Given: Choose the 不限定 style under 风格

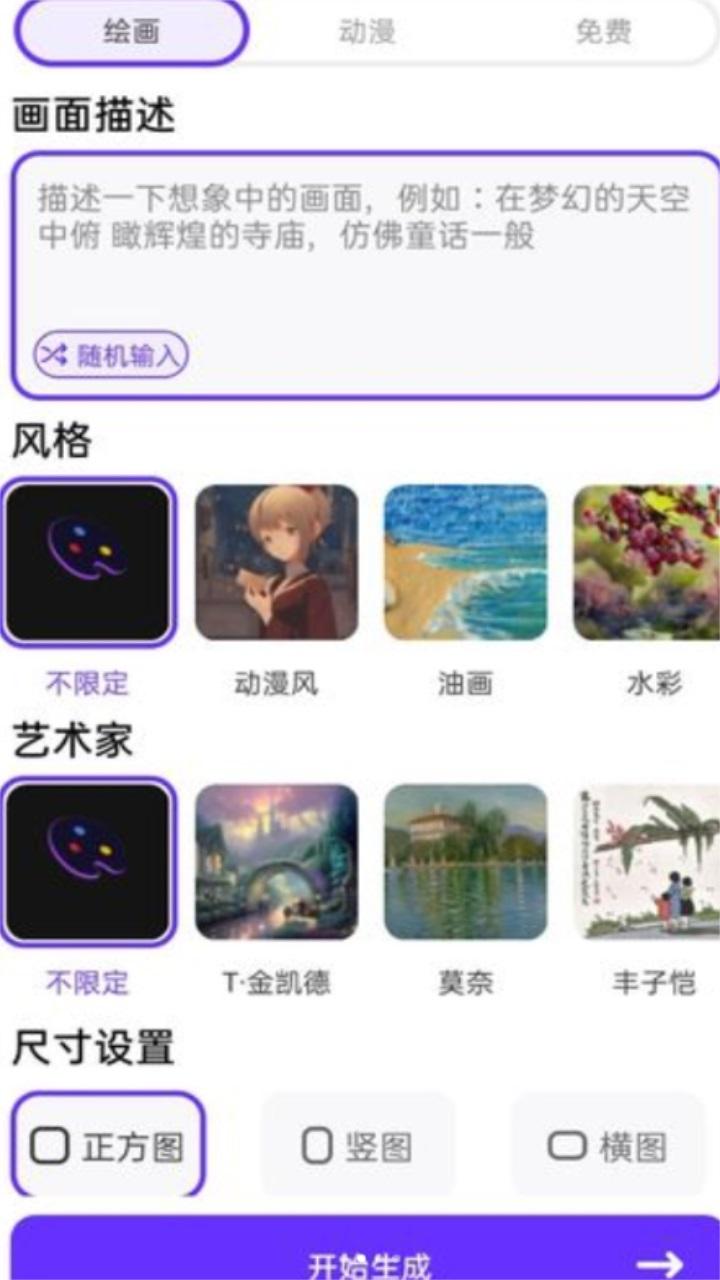Looking at the screenshot, I should click(87, 562).
